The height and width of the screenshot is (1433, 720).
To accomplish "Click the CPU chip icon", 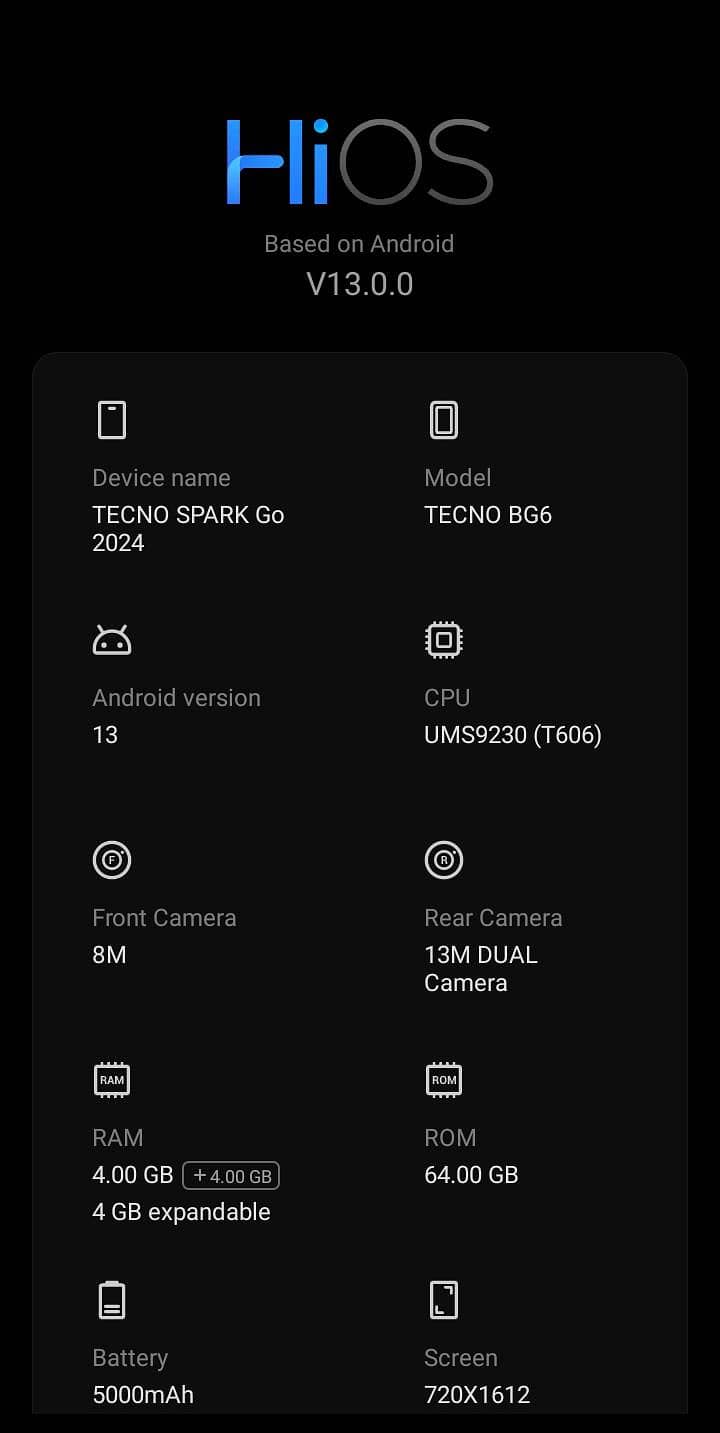I will (444, 640).
